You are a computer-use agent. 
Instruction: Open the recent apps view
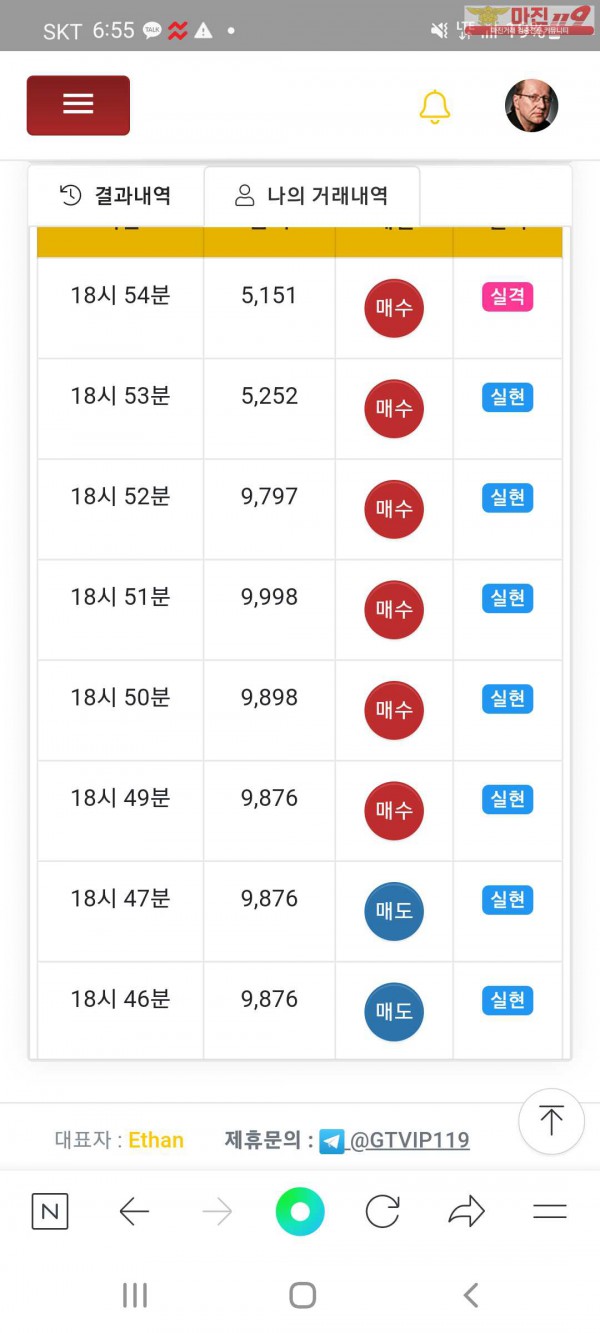(x=134, y=1295)
